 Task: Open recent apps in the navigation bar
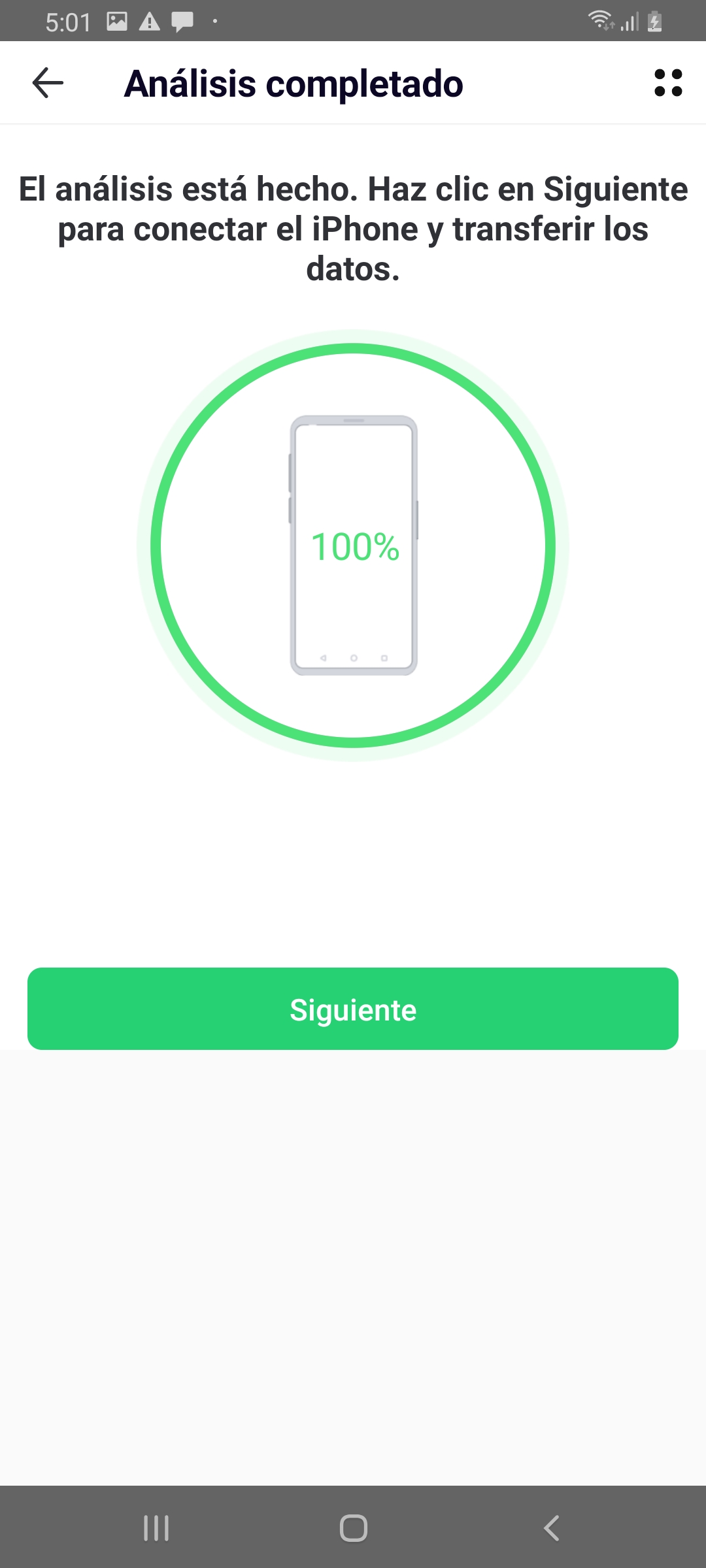[156, 1528]
